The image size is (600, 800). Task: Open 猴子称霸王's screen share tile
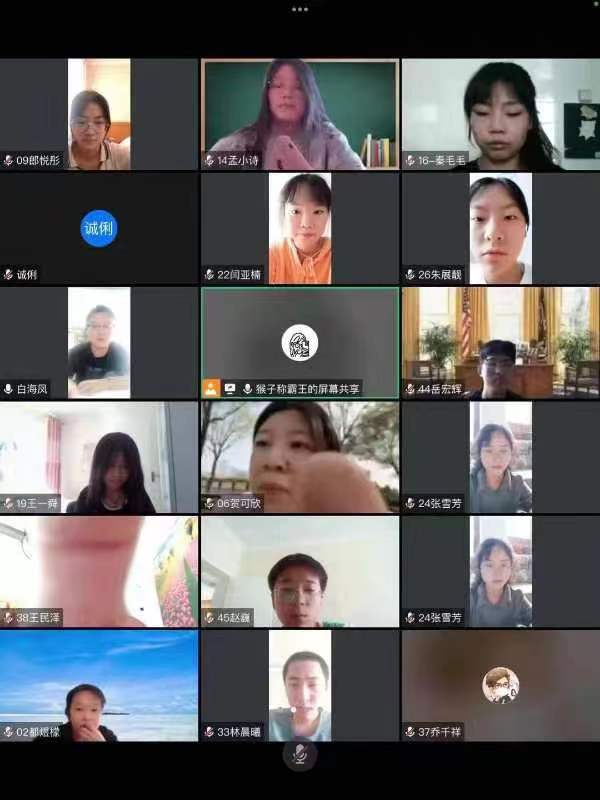click(x=300, y=342)
